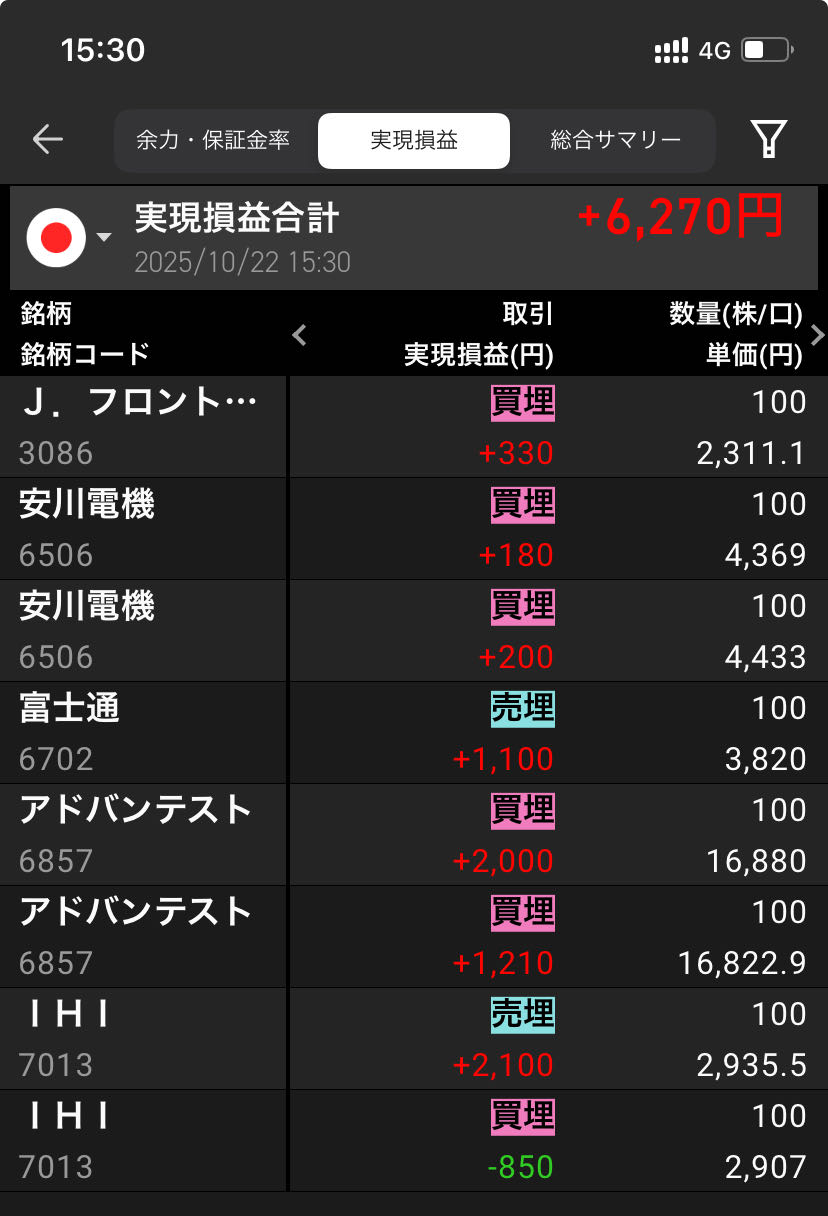Screen dimensions: 828x1216
Task: Open the J．フロント 3086 row
Action: (x=414, y=427)
